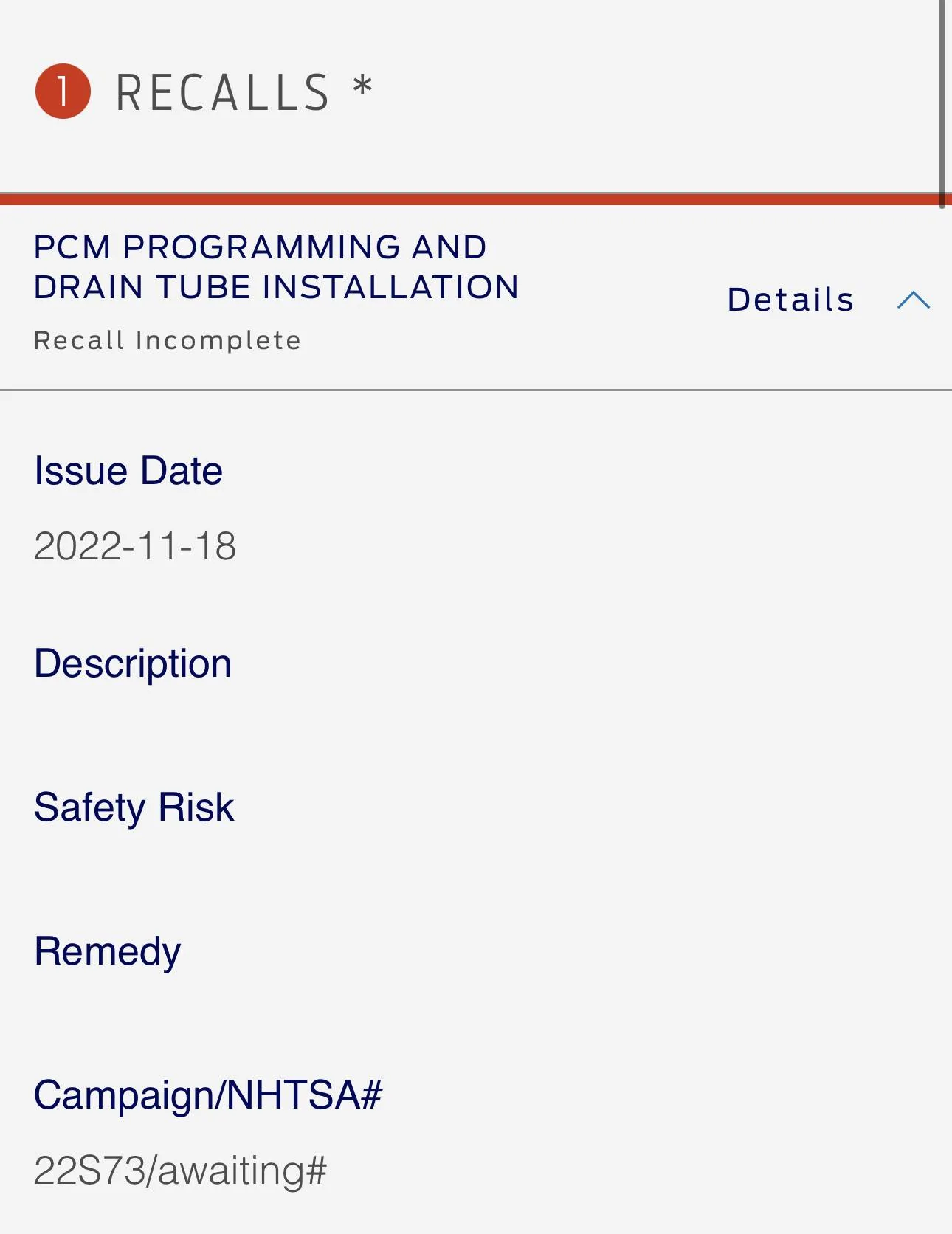Collapse the recall Details section
The height and width of the screenshot is (1234, 952).
pos(912,300)
